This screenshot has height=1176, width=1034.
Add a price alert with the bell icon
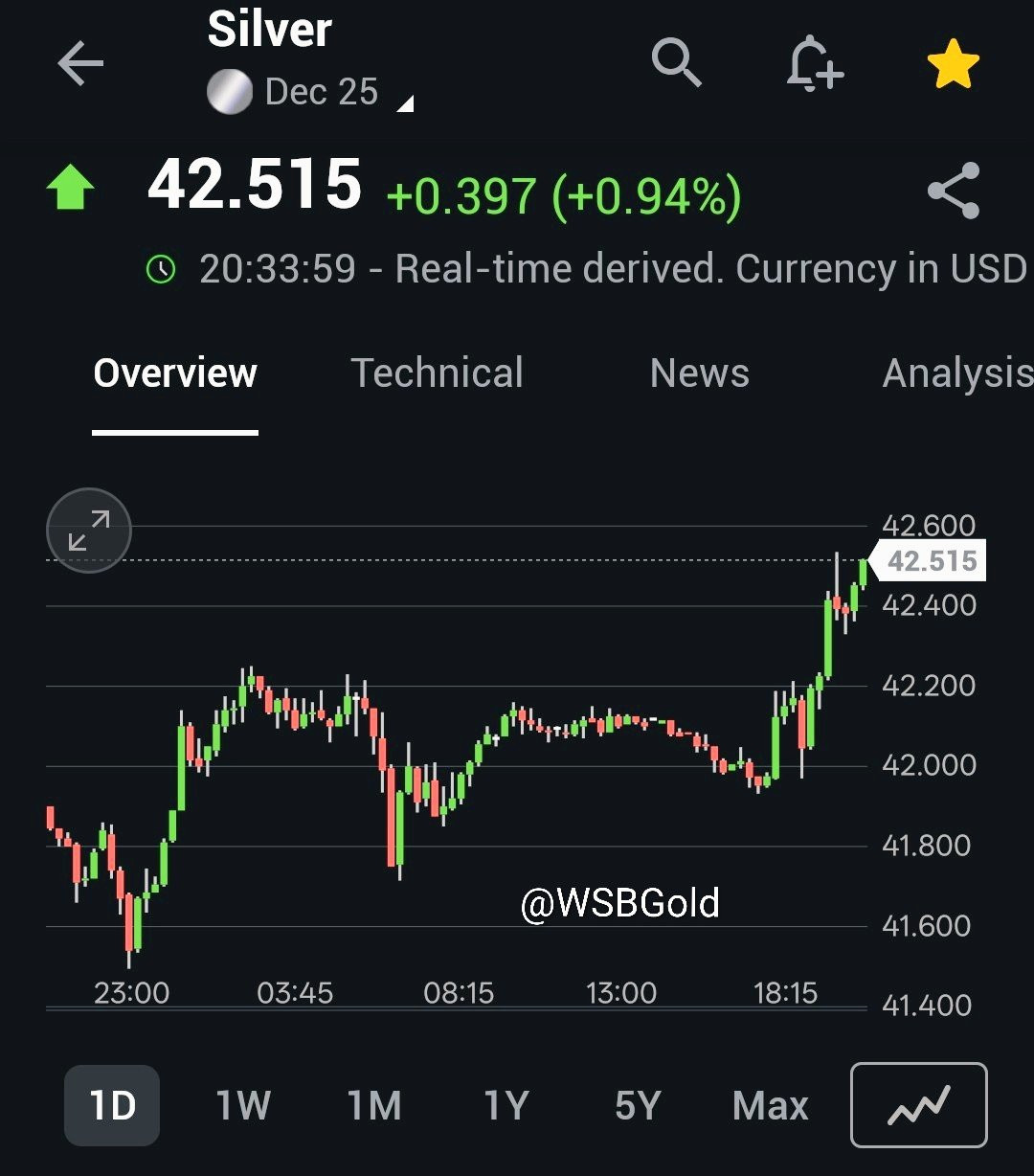click(814, 64)
